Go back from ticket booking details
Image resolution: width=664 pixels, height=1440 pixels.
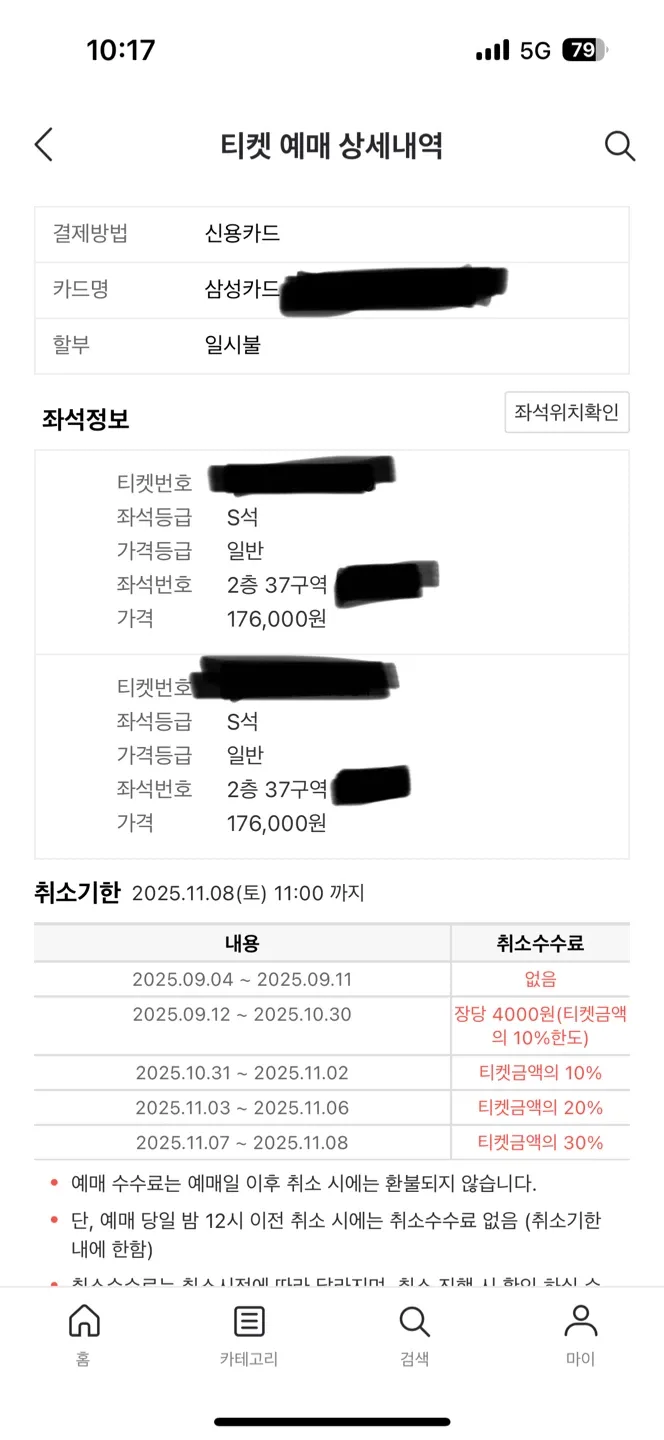(44, 145)
